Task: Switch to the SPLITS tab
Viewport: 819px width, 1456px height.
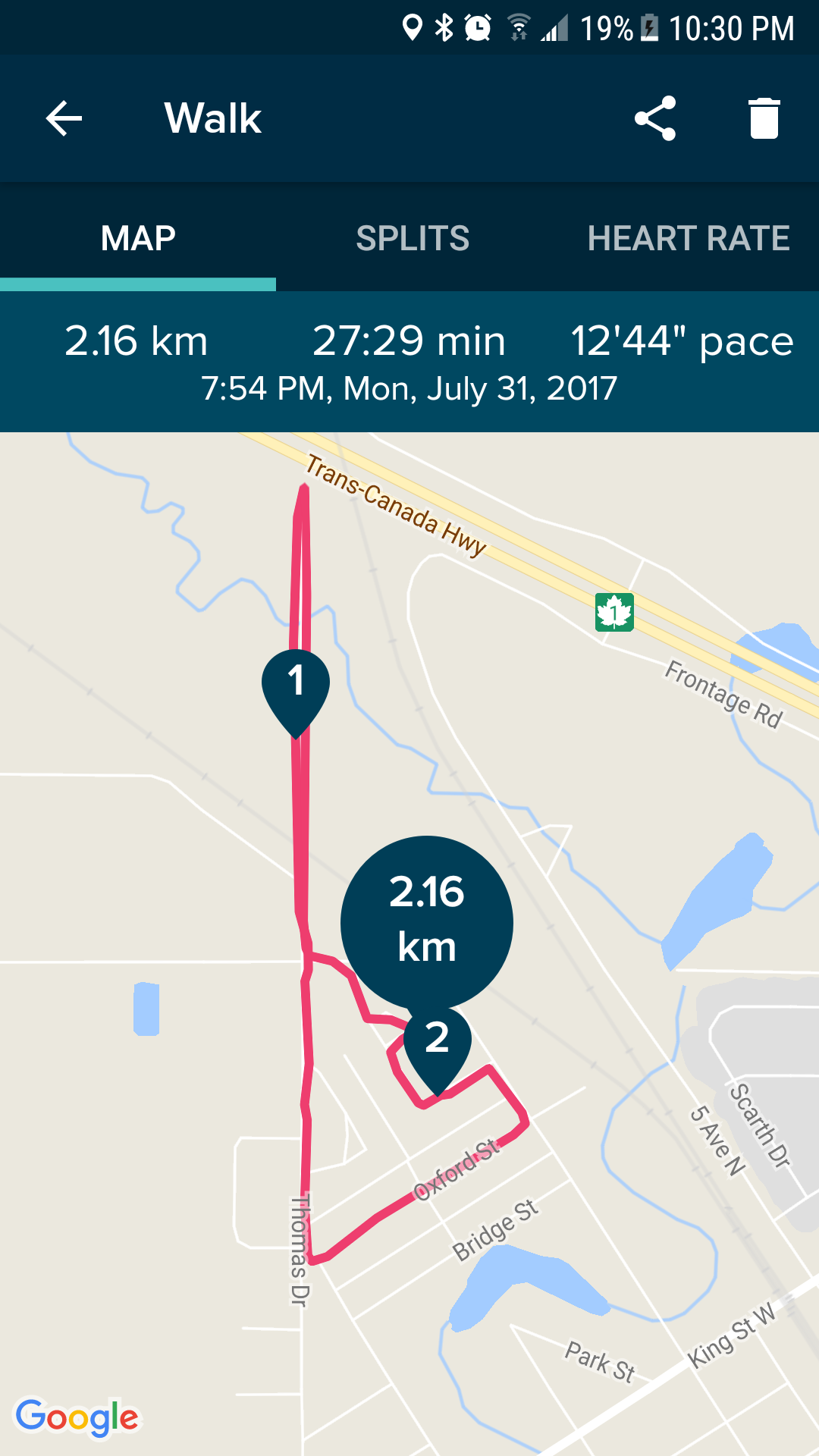Action: 413,238
